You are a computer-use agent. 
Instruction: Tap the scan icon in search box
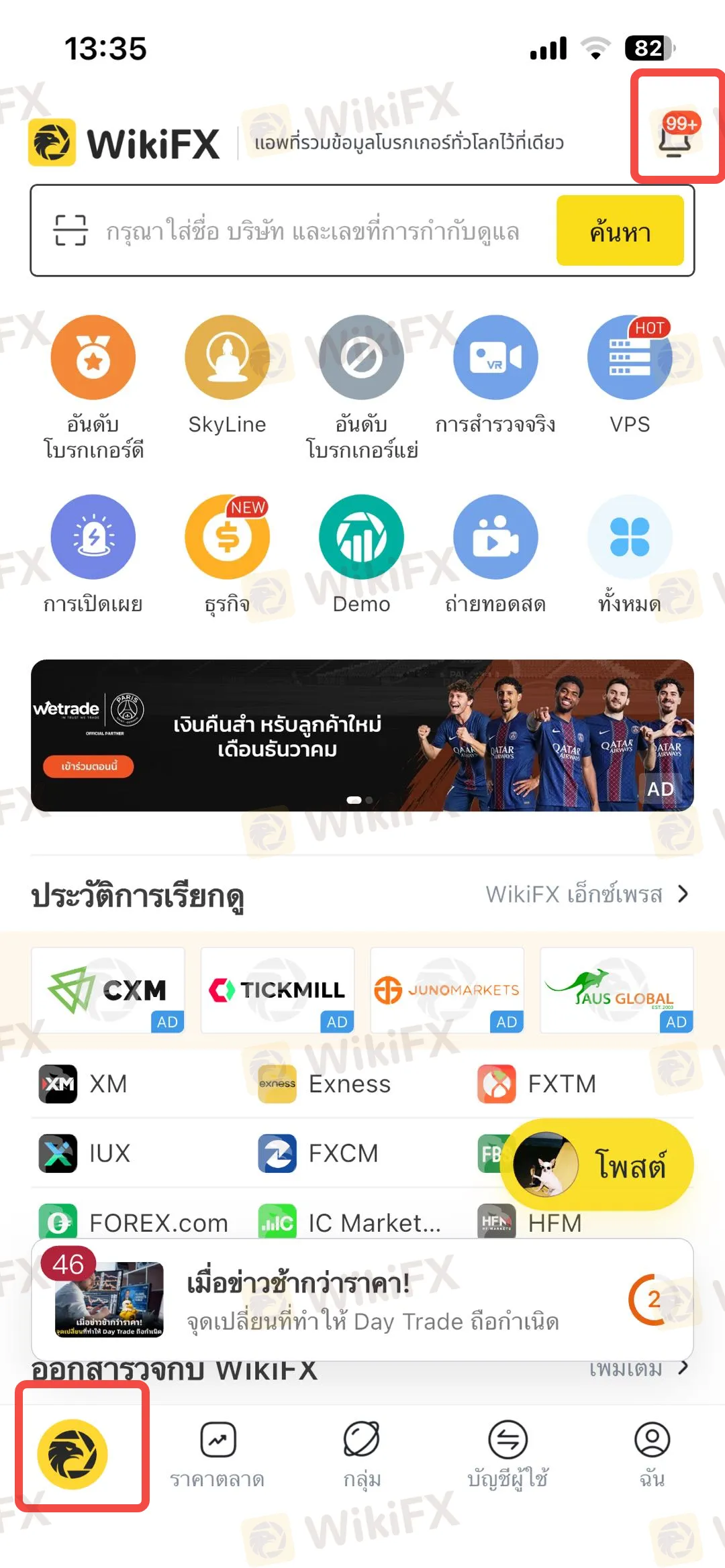point(70,231)
